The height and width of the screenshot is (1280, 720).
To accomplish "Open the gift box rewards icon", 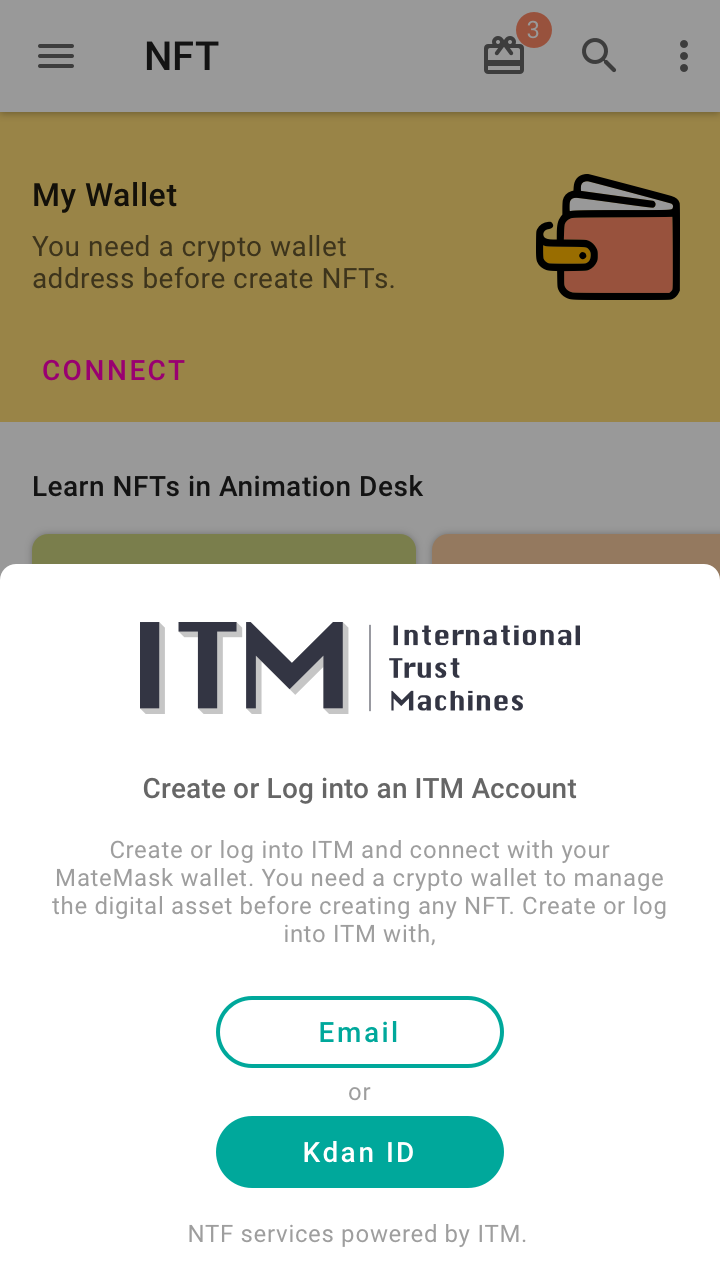I will [x=504, y=56].
